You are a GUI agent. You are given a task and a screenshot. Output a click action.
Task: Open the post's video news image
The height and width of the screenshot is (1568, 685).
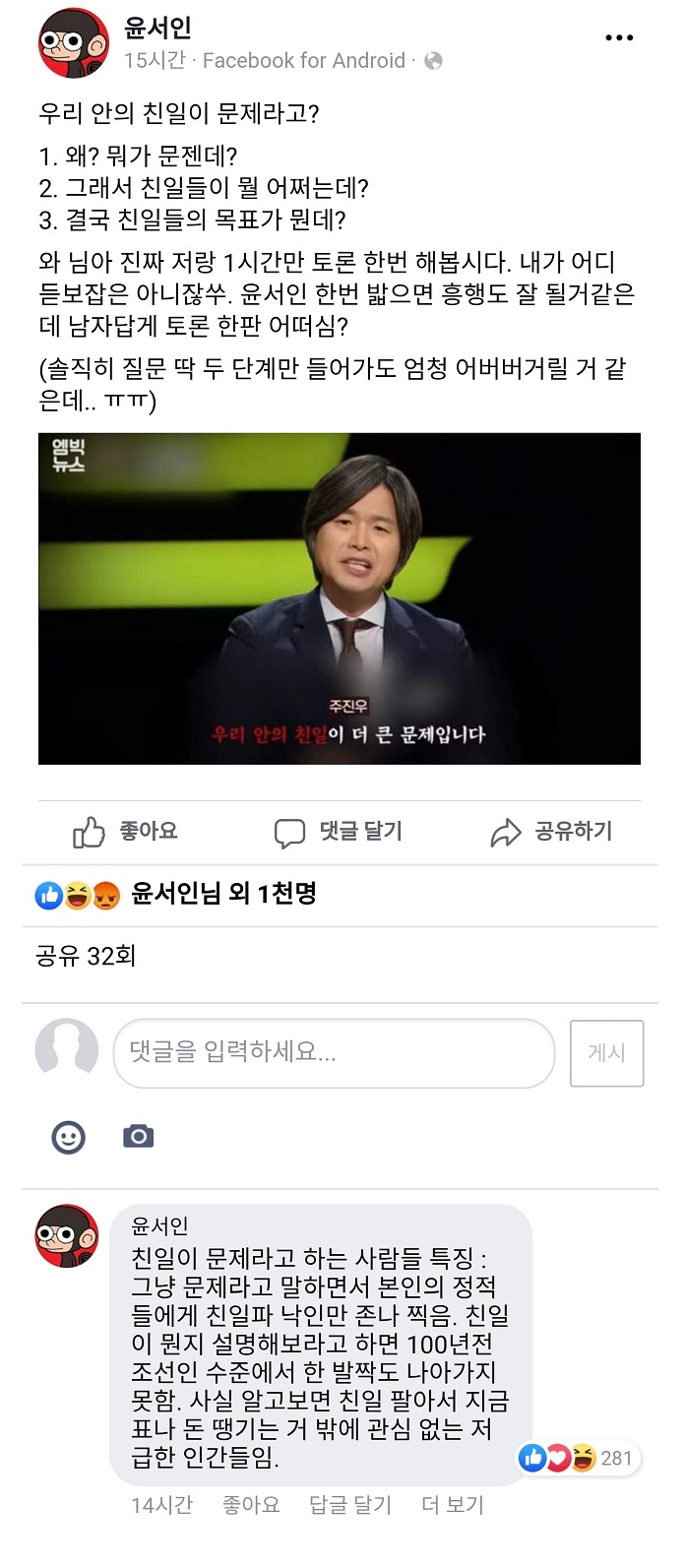[340, 598]
